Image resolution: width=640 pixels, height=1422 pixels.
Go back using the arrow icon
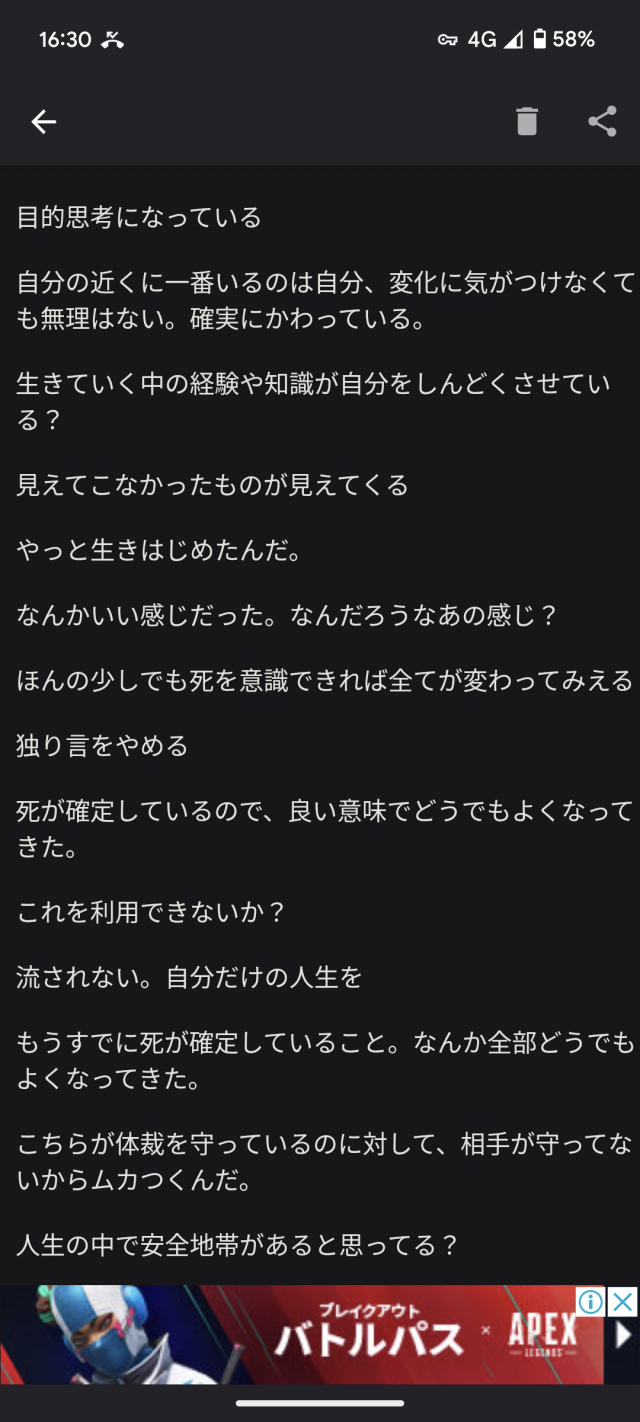point(43,122)
